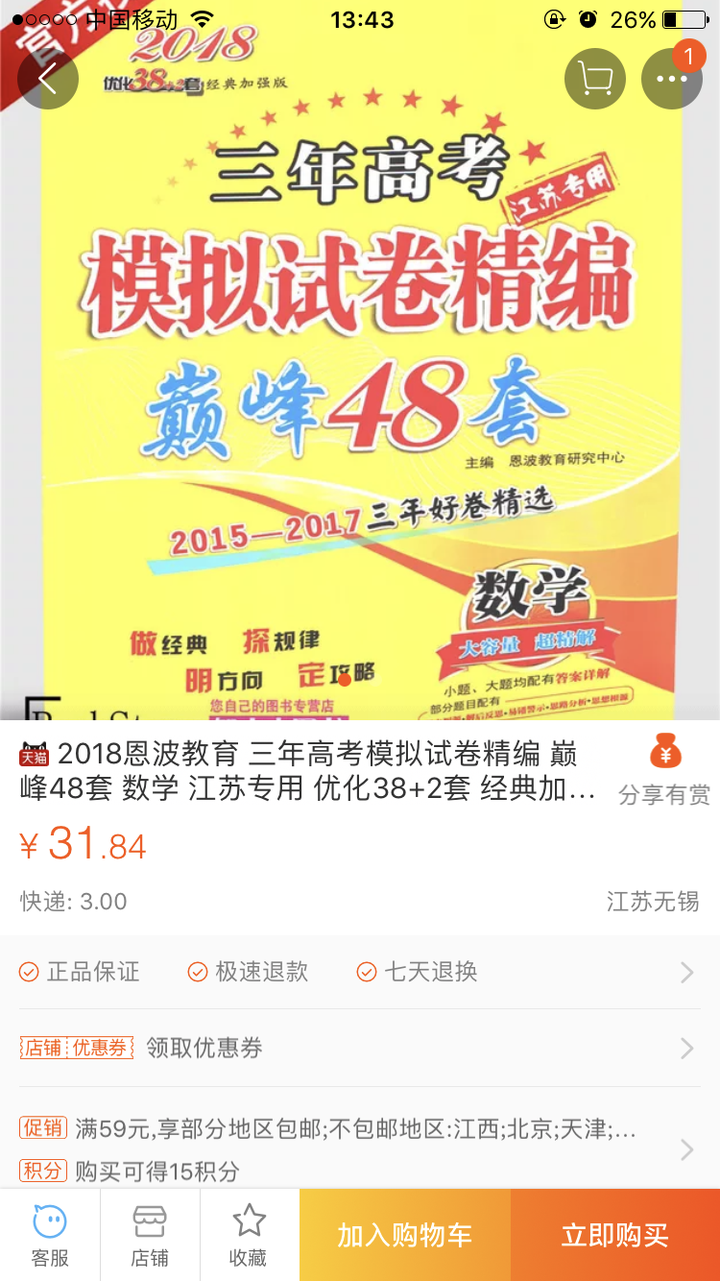The image size is (720, 1281).
Task: Tap 加入购物车 to add to cart
Action: click(x=404, y=1235)
